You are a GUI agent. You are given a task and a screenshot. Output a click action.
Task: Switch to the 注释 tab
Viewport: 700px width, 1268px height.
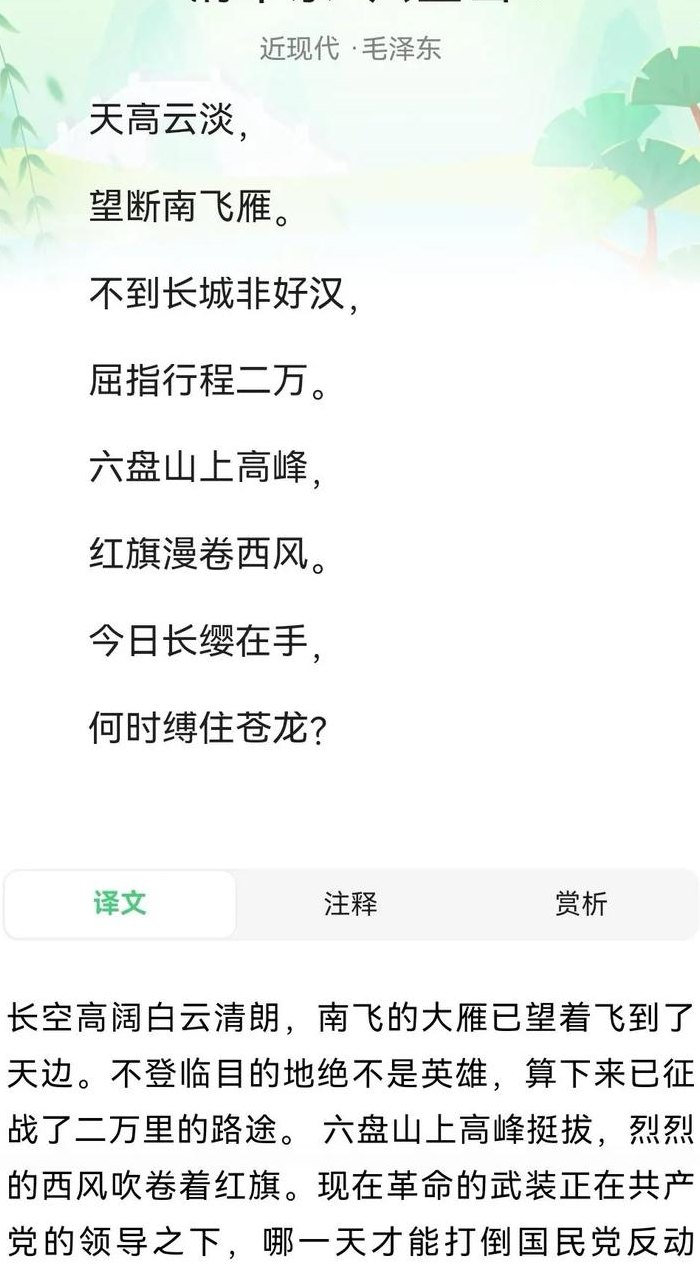(350, 904)
